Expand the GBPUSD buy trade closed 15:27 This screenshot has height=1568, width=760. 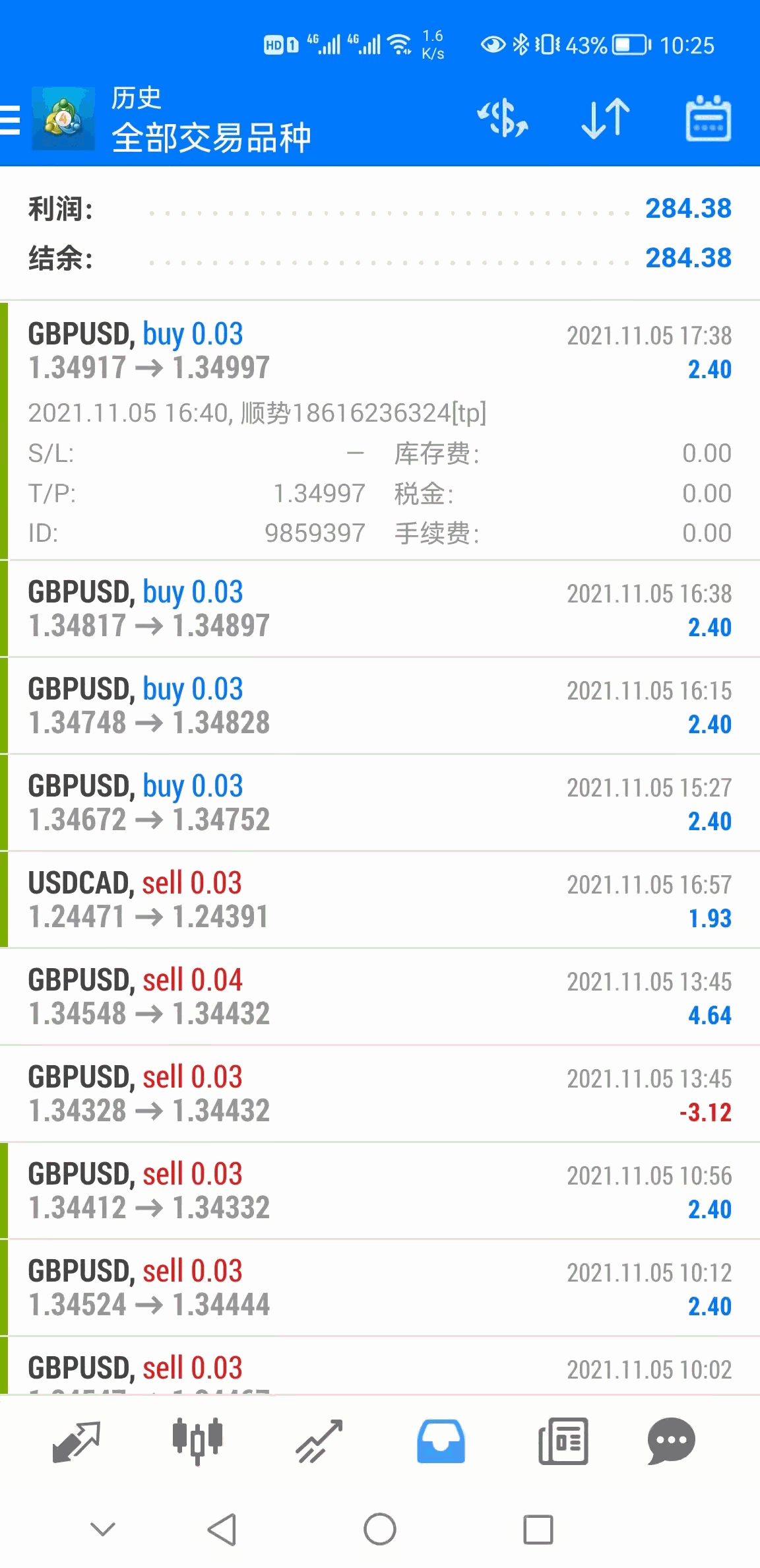click(x=380, y=802)
